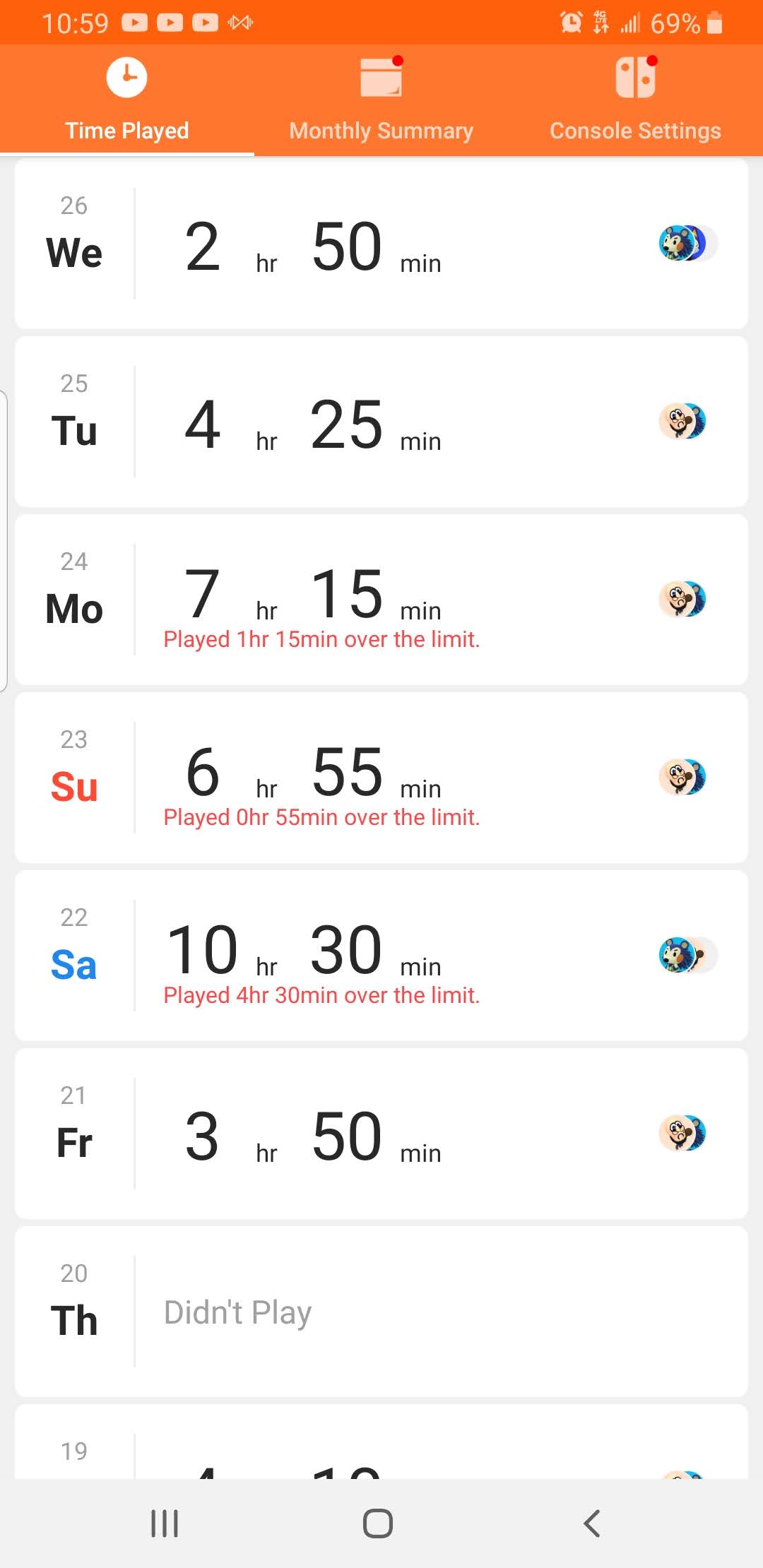763x1568 pixels.
Task: Go back using the navigation bar
Action: tap(592, 1524)
